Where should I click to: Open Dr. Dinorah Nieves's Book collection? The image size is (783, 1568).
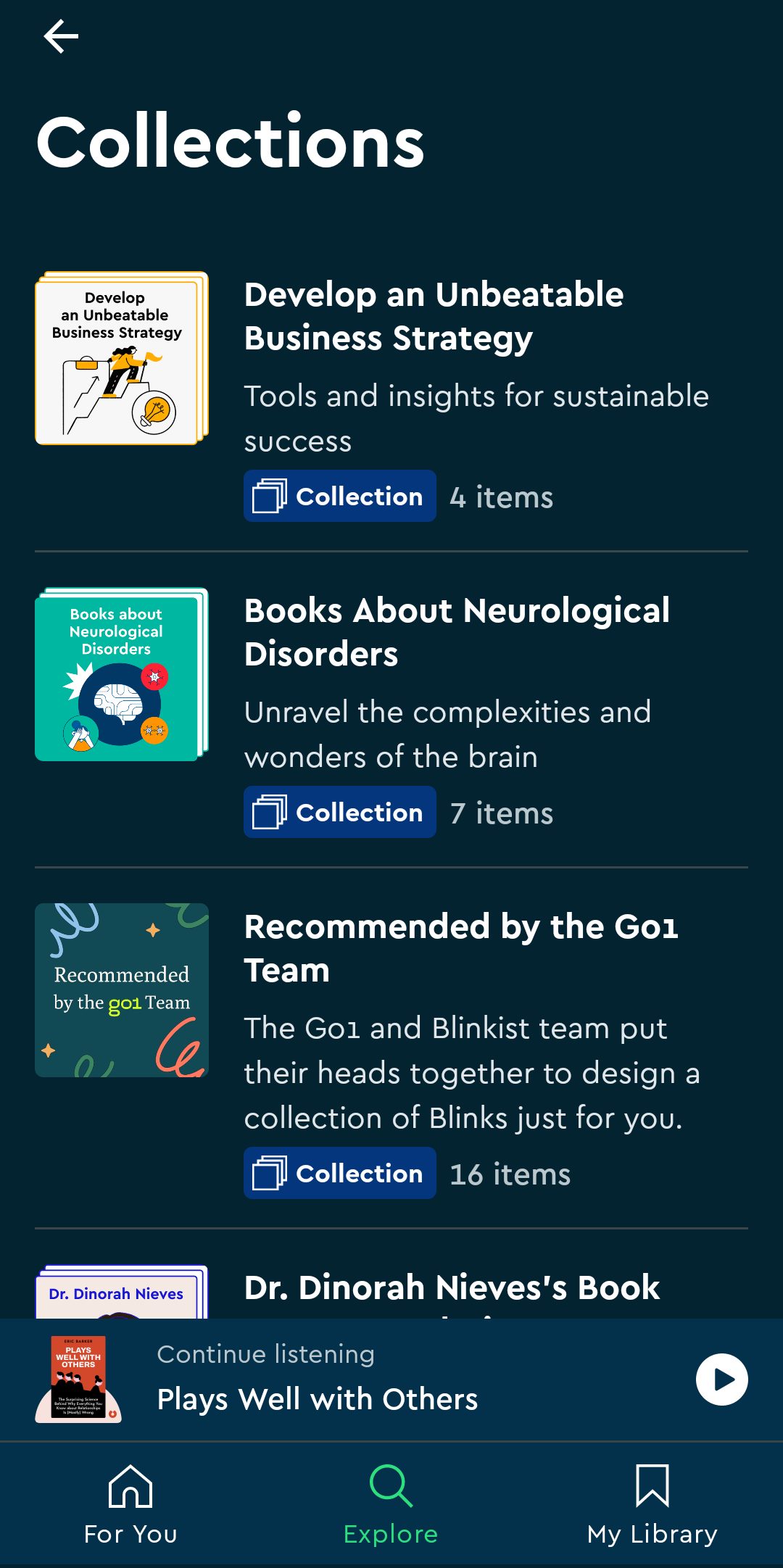pyautogui.click(x=451, y=1289)
